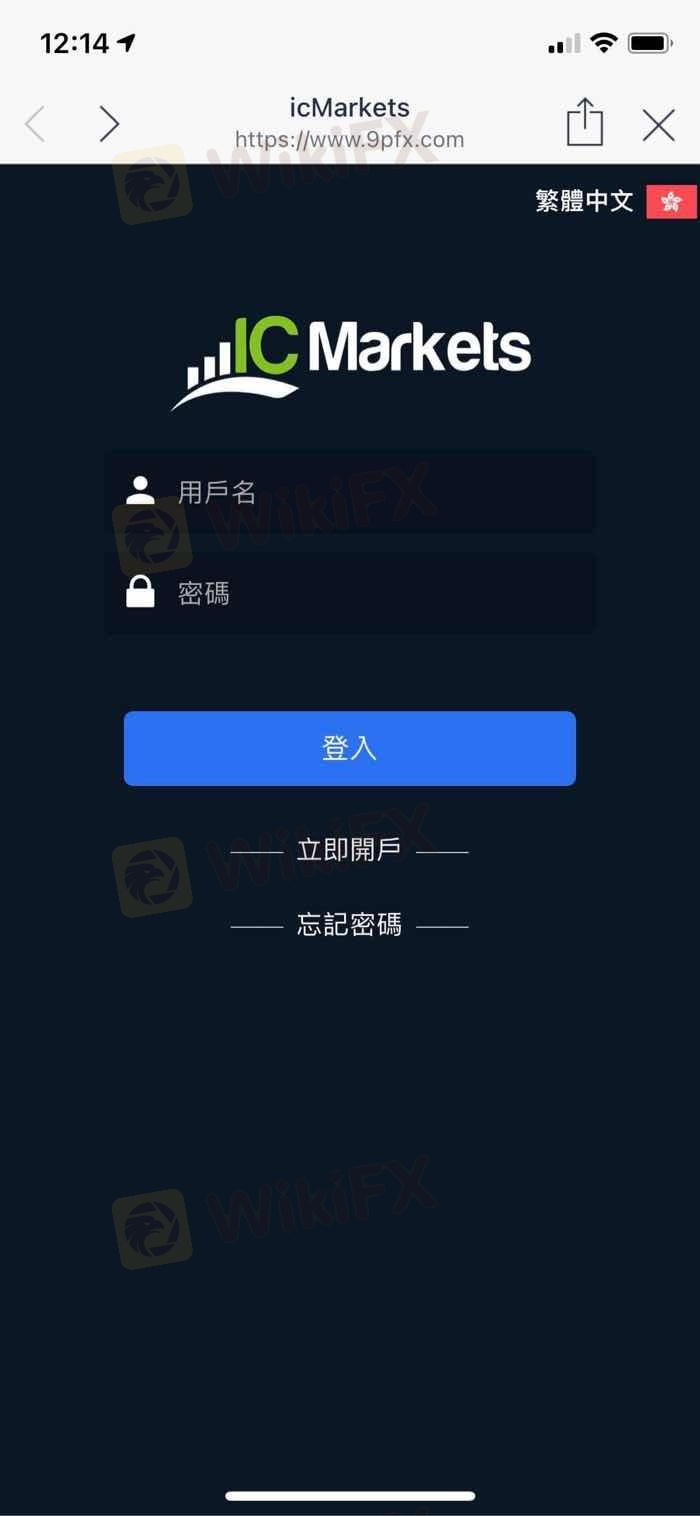Image resolution: width=700 pixels, height=1516 pixels.
Task: Close the in-app browser window
Action: (x=658, y=124)
